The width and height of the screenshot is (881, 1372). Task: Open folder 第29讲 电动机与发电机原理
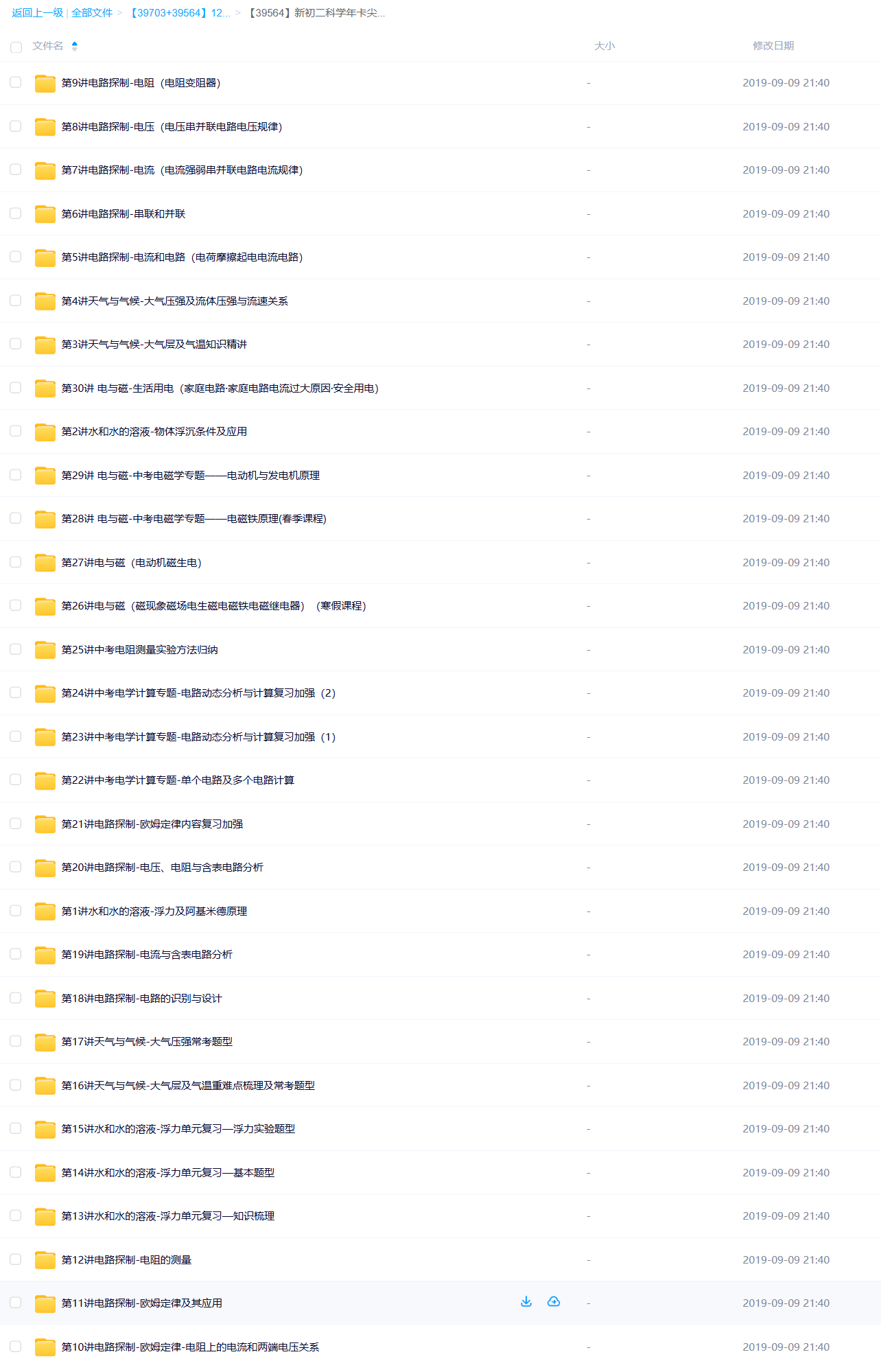point(190,476)
